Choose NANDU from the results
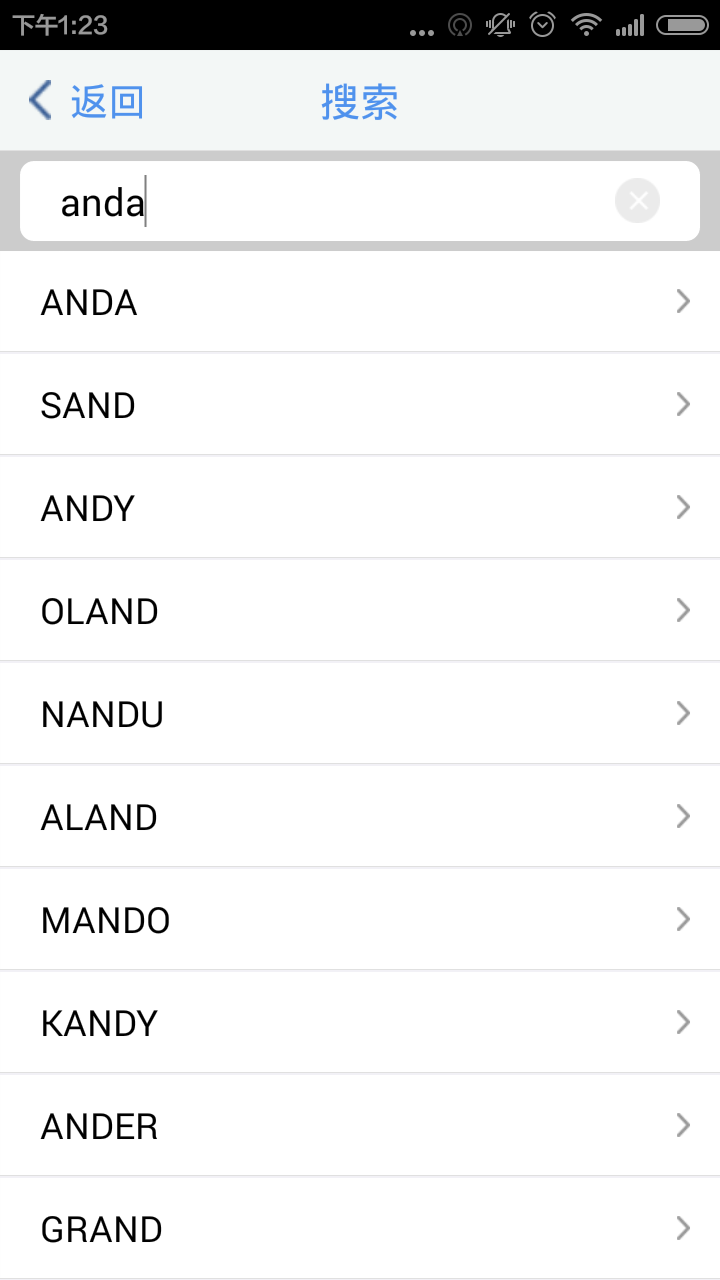Screen dimensions: 720x1280 coord(360,714)
